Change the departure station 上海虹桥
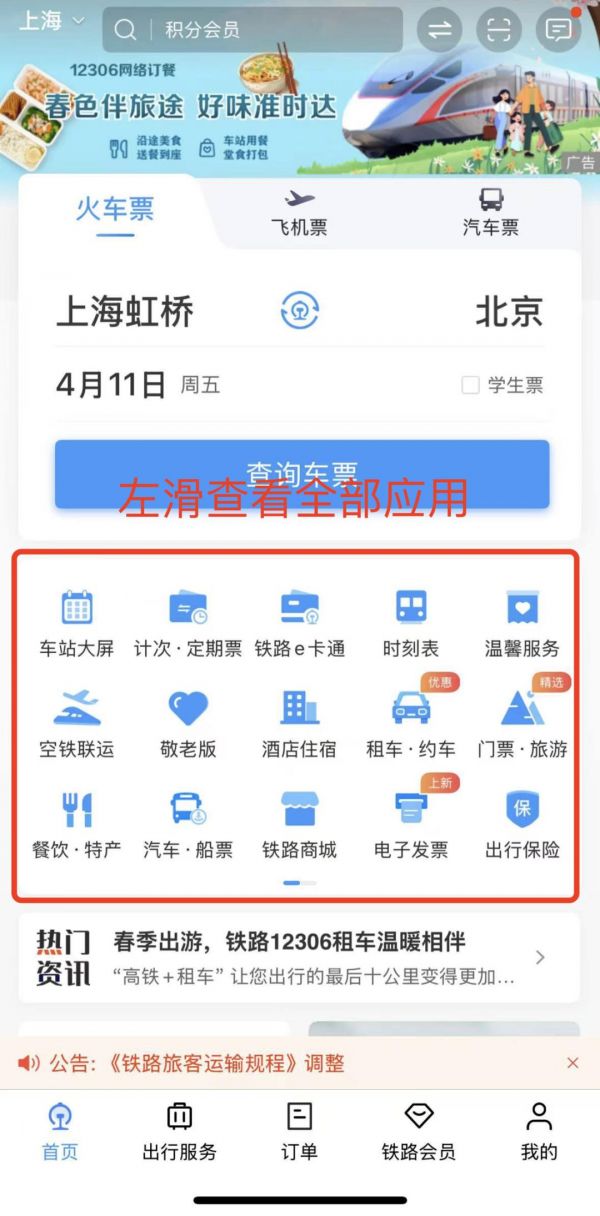This screenshot has height=1216, width=600. (125, 312)
